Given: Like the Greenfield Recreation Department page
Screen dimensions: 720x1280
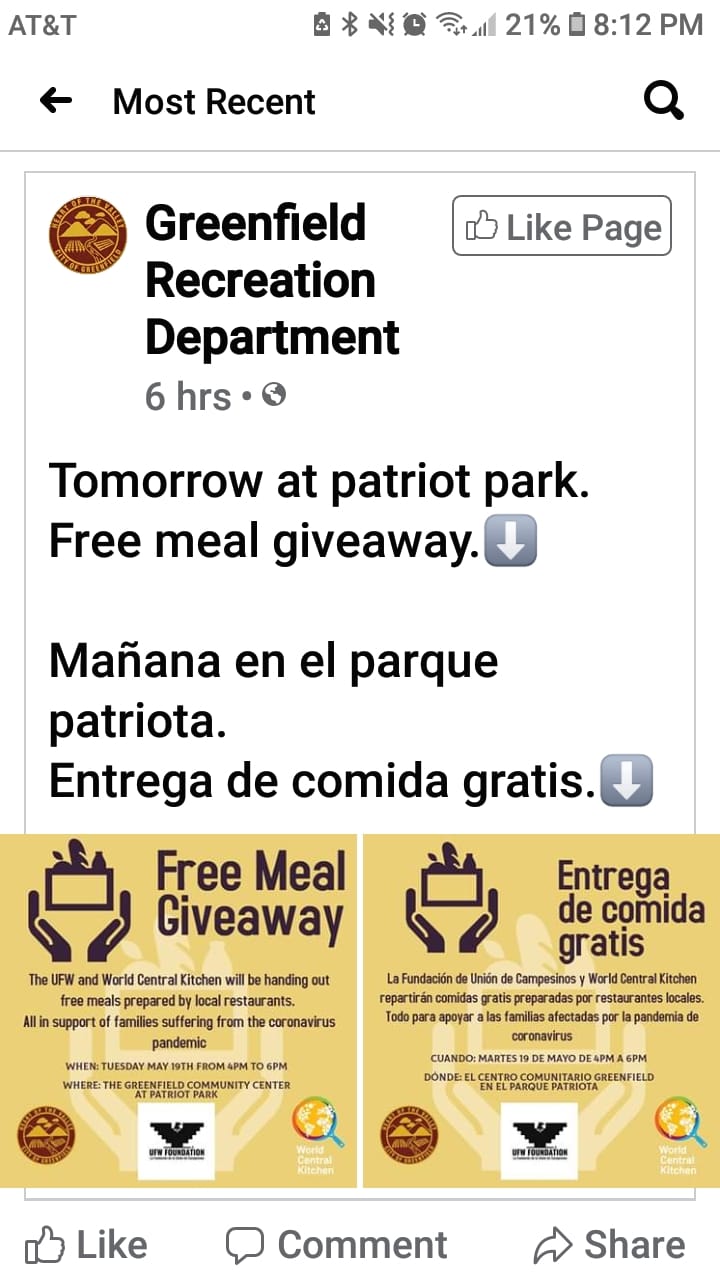Looking at the screenshot, I should pos(562,227).
